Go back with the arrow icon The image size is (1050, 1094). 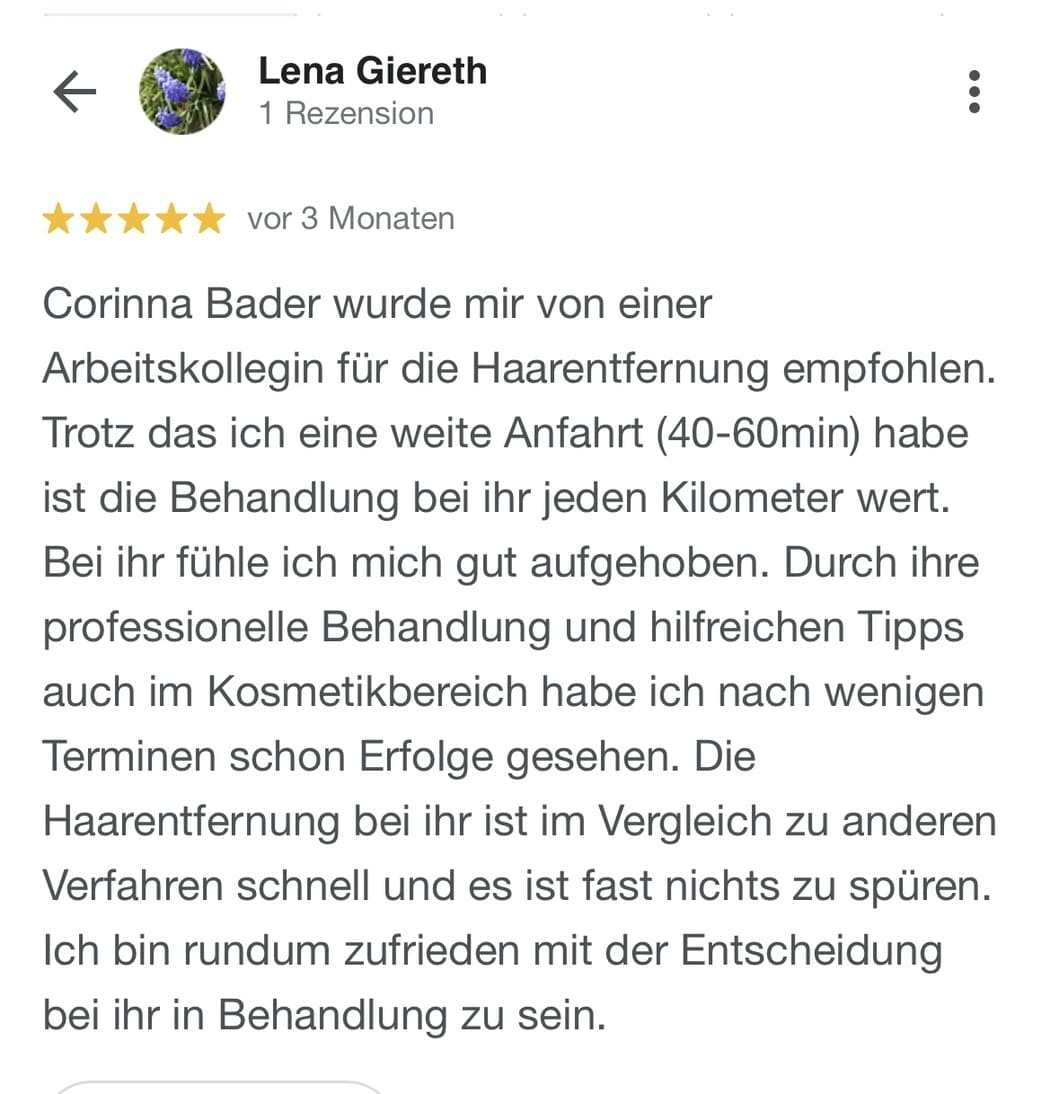pos(74,93)
